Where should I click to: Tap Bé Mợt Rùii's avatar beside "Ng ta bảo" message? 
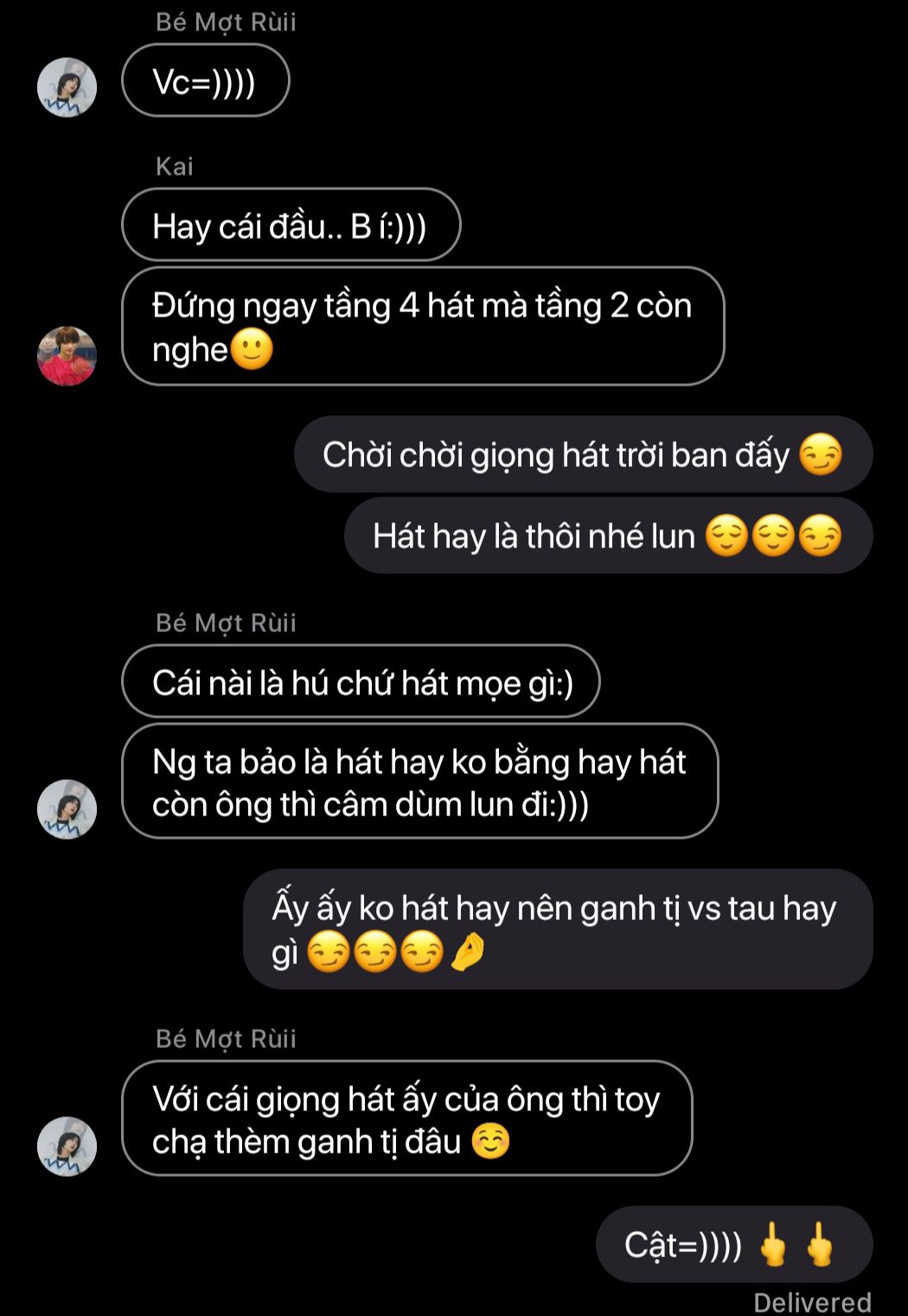click(67, 808)
